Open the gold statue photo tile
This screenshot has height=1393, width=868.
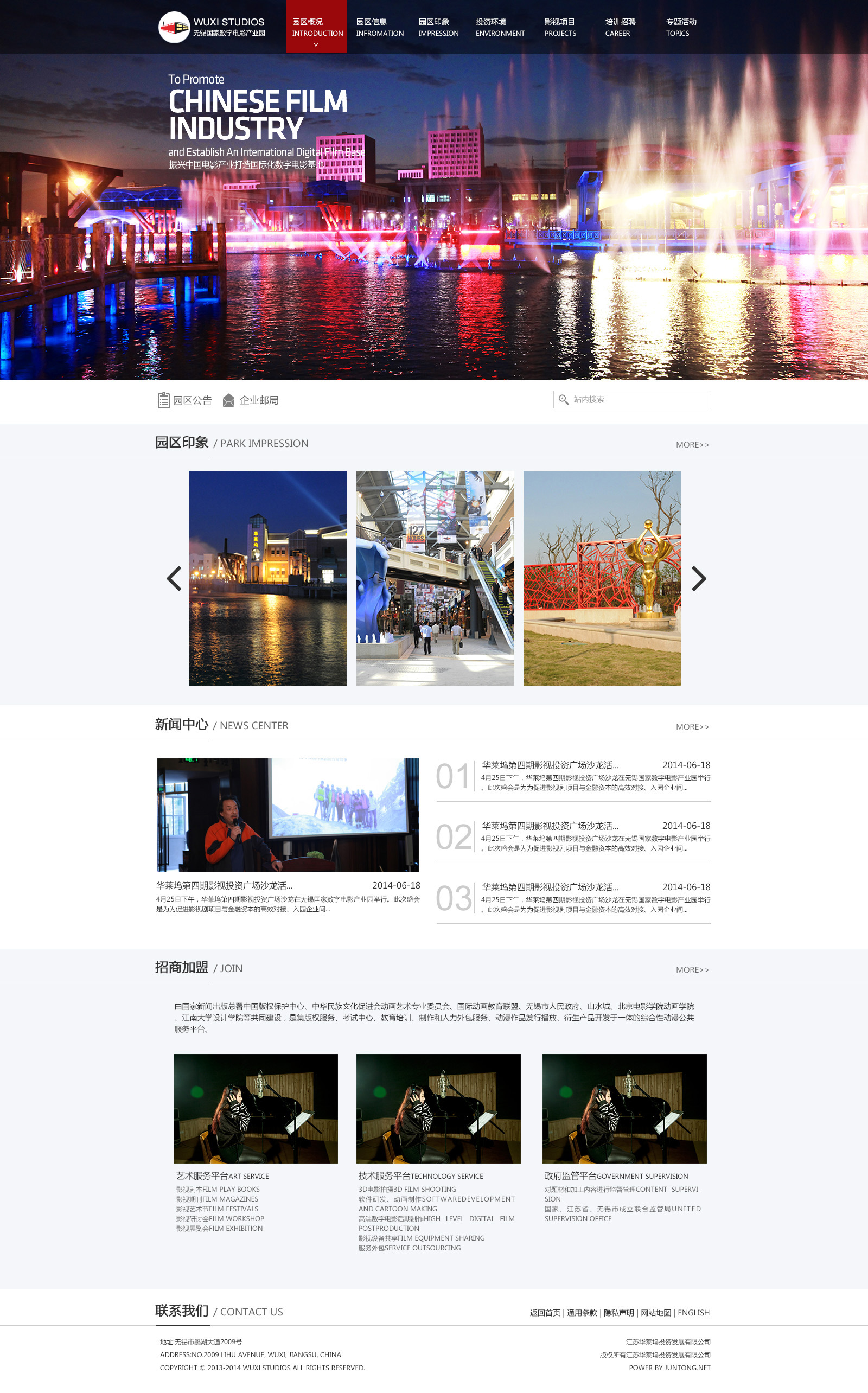[x=602, y=577]
